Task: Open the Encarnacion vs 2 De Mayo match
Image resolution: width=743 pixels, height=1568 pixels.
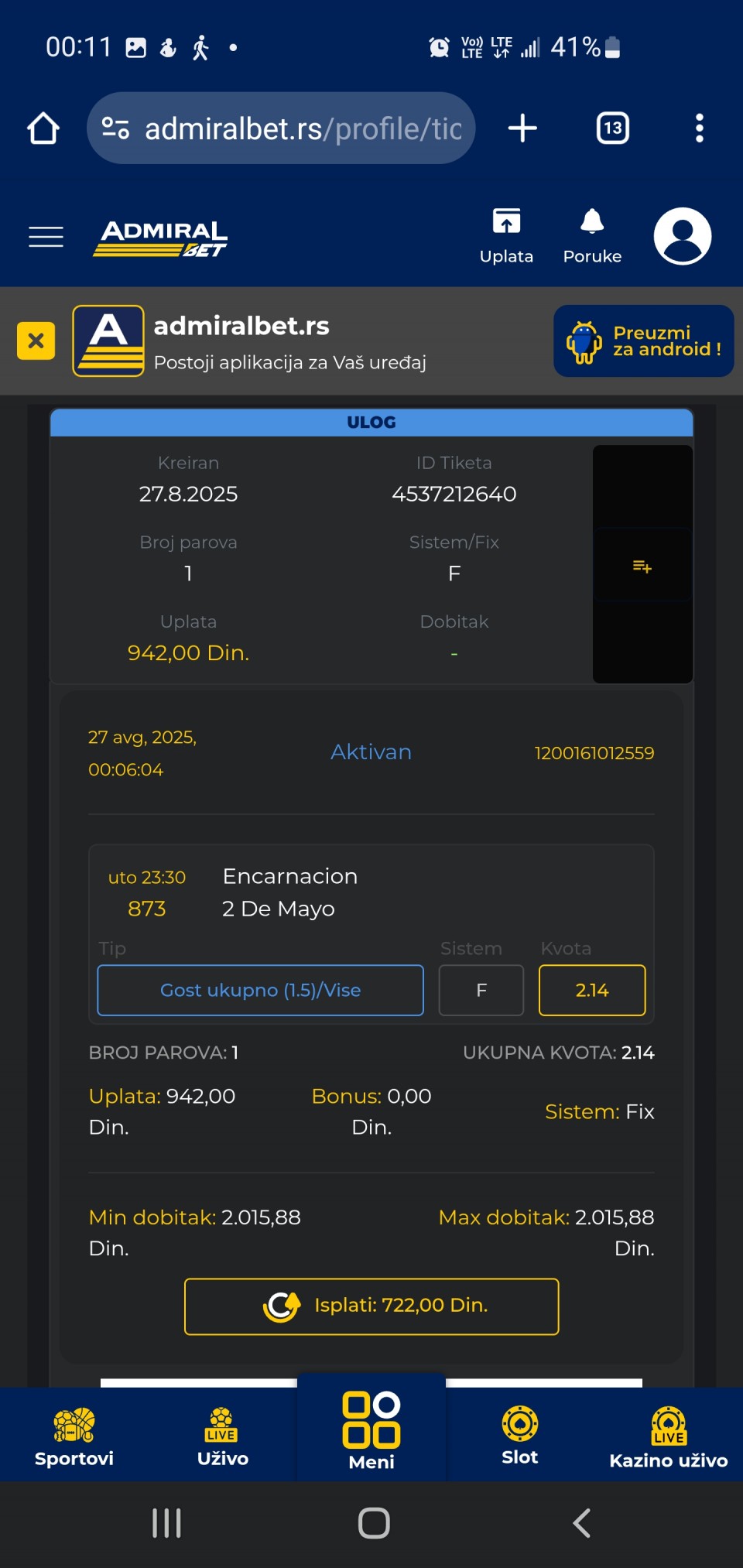Action: [x=289, y=892]
